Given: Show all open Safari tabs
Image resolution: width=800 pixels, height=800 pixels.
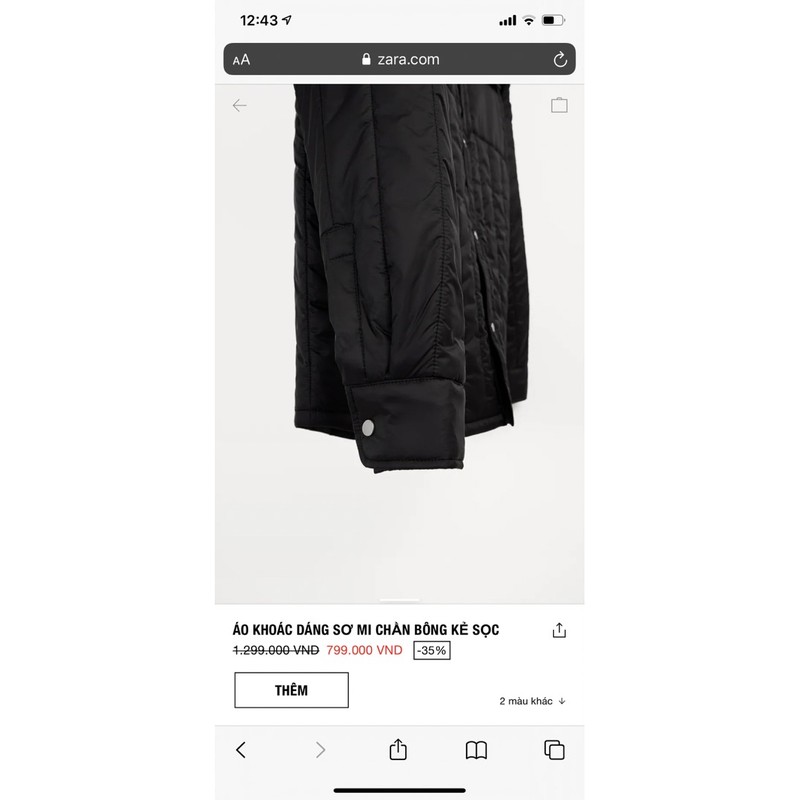Looking at the screenshot, I should point(554,749).
